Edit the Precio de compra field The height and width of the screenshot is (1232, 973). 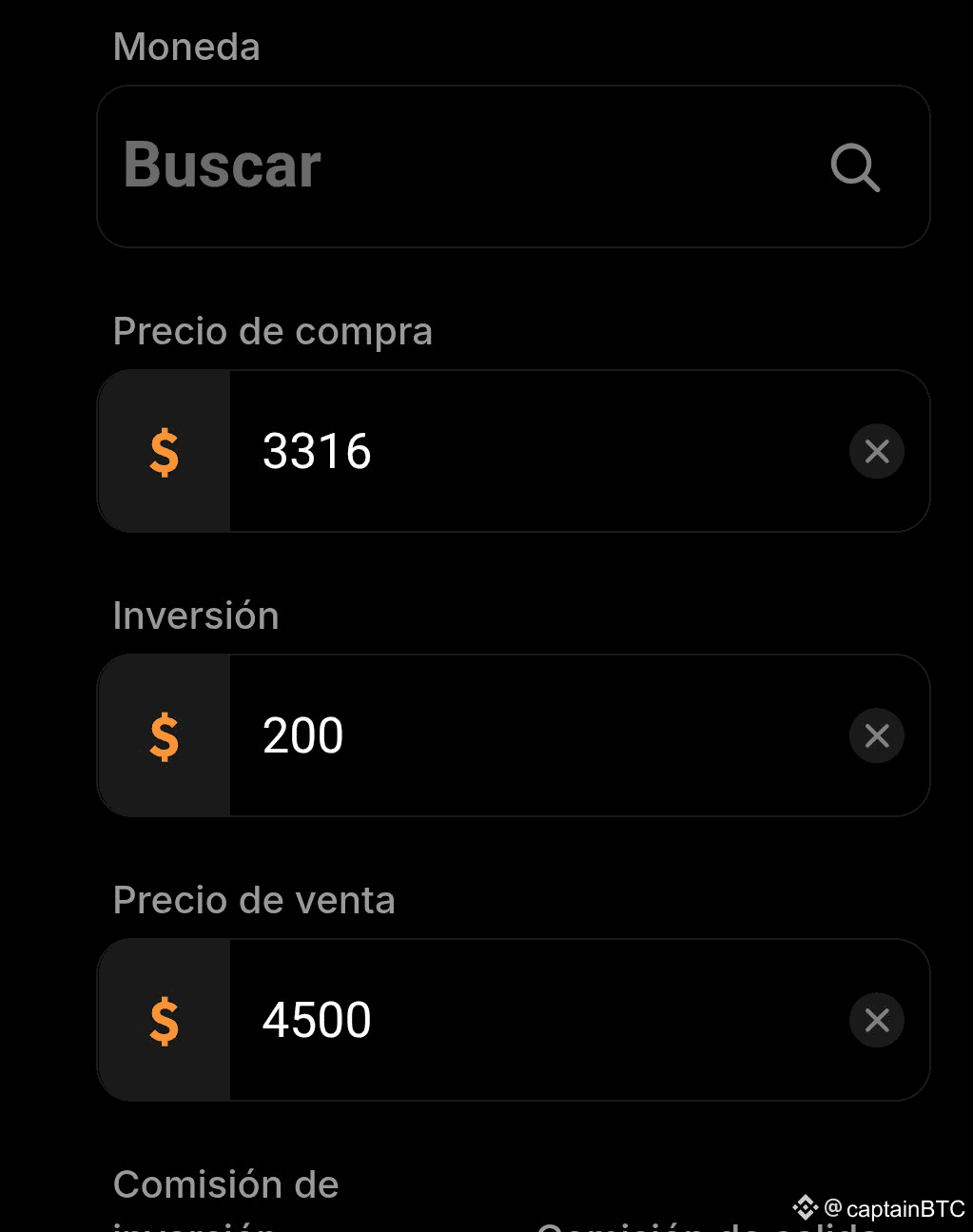click(533, 451)
